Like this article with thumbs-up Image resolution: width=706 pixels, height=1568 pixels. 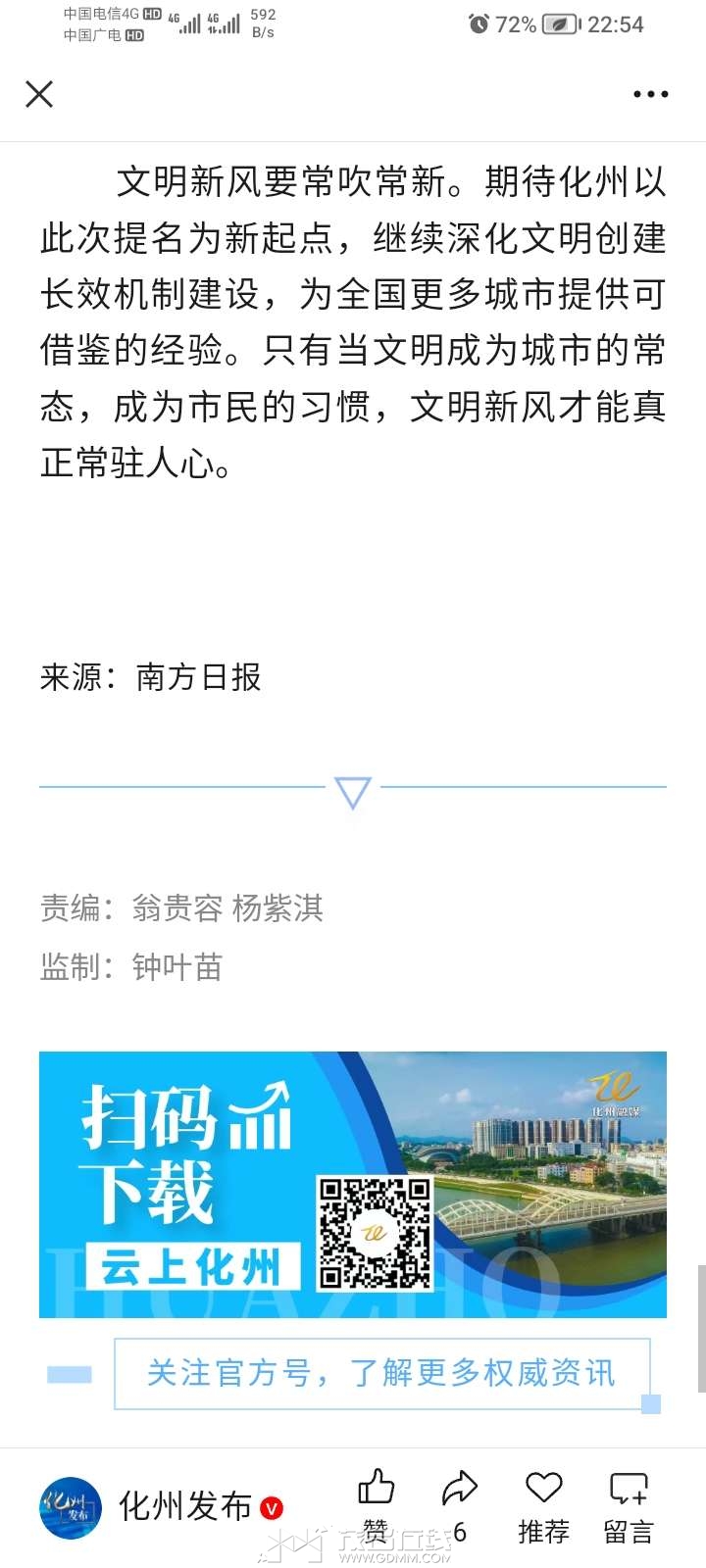tap(376, 1504)
